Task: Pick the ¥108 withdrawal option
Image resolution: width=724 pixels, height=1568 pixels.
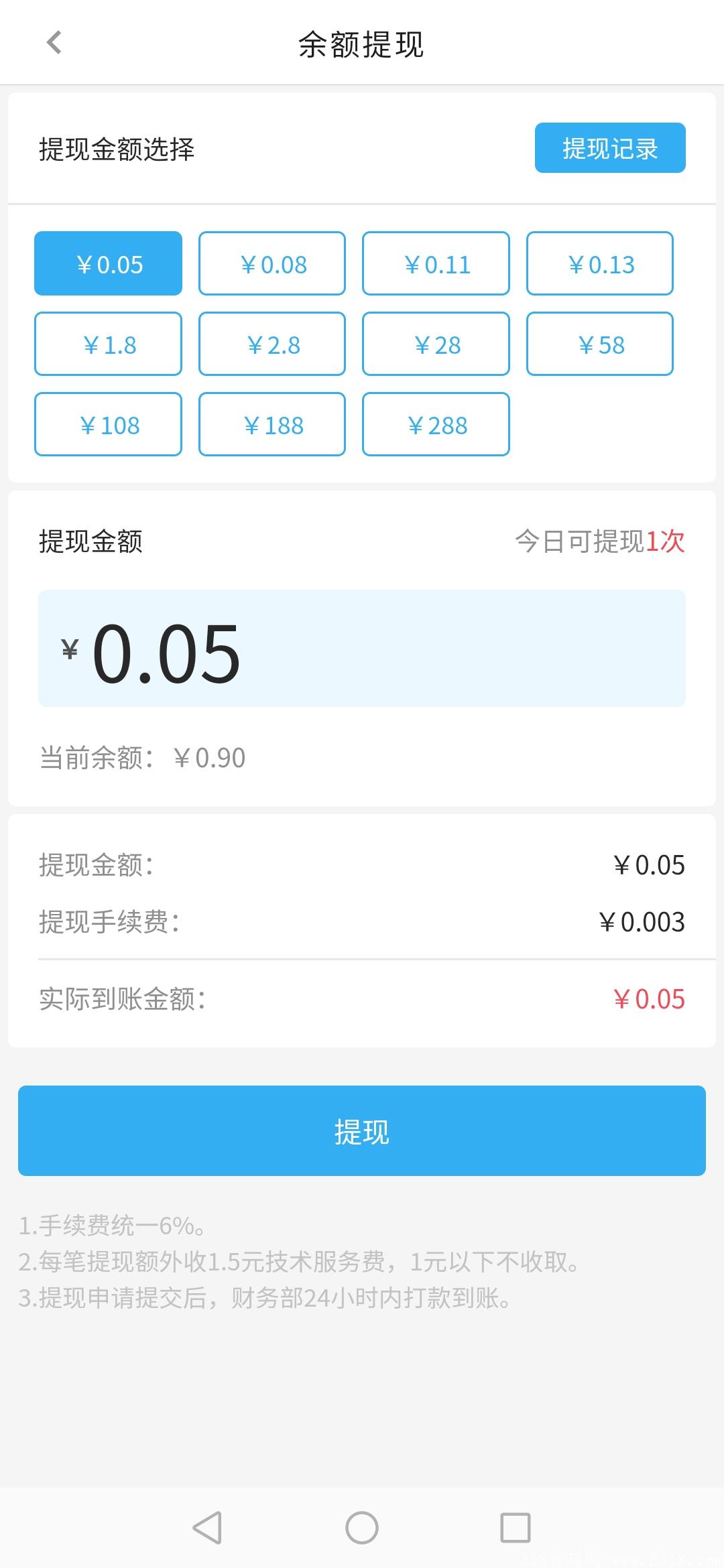Action: click(x=109, y=424)
